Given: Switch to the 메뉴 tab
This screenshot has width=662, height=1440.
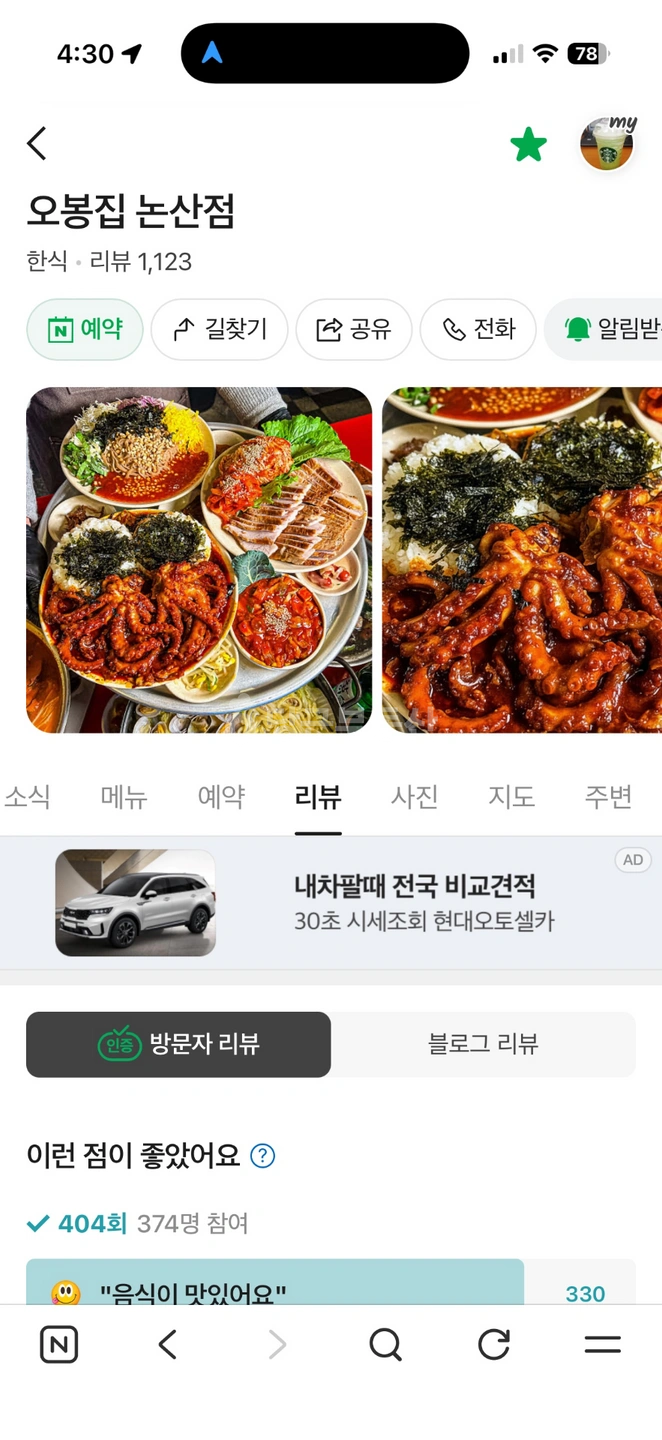Looking at the screenshot, I should click(124, 797).
